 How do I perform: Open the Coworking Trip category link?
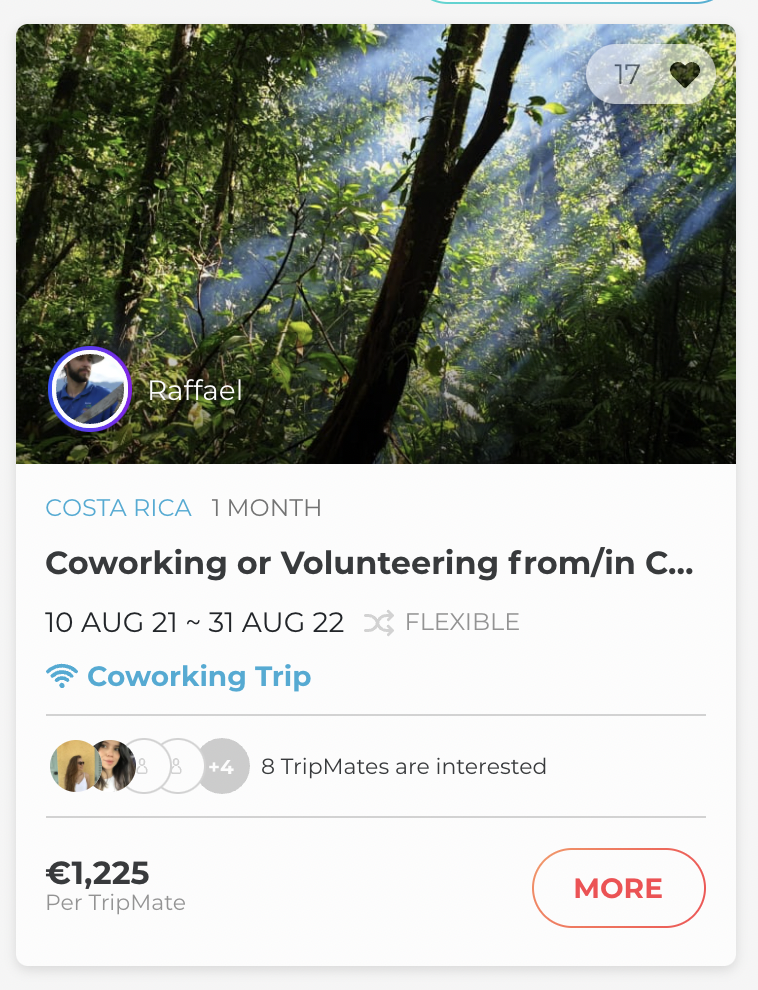(x=199, y=677)
